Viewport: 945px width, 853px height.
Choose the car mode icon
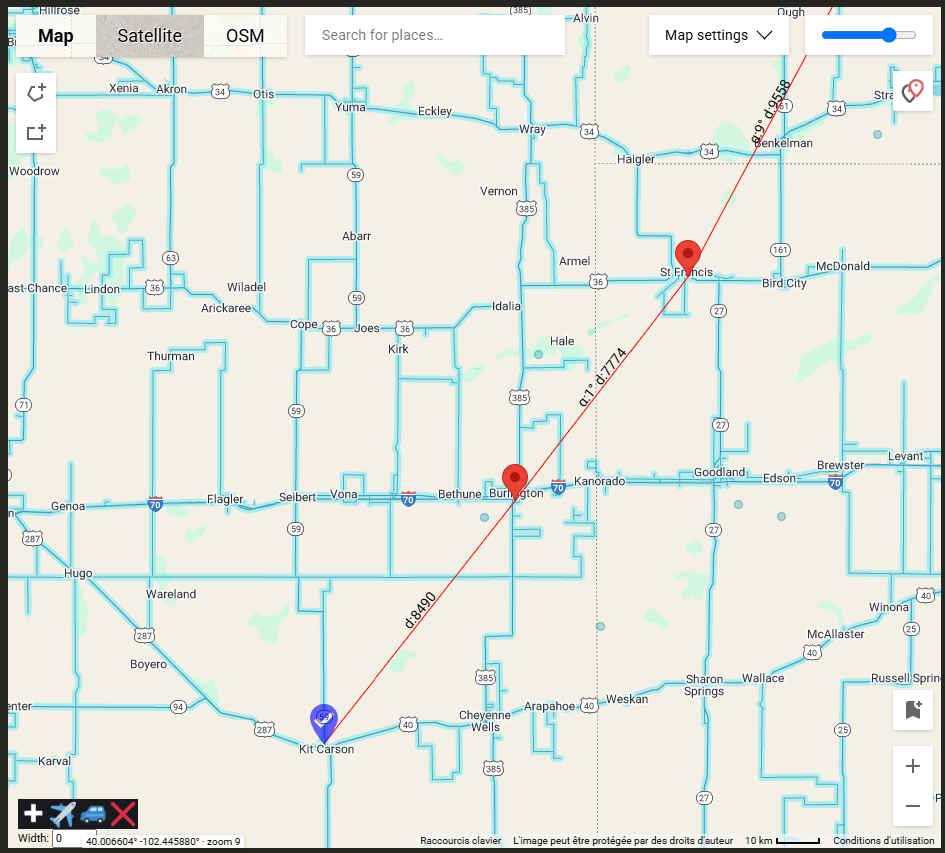point(93,814)
